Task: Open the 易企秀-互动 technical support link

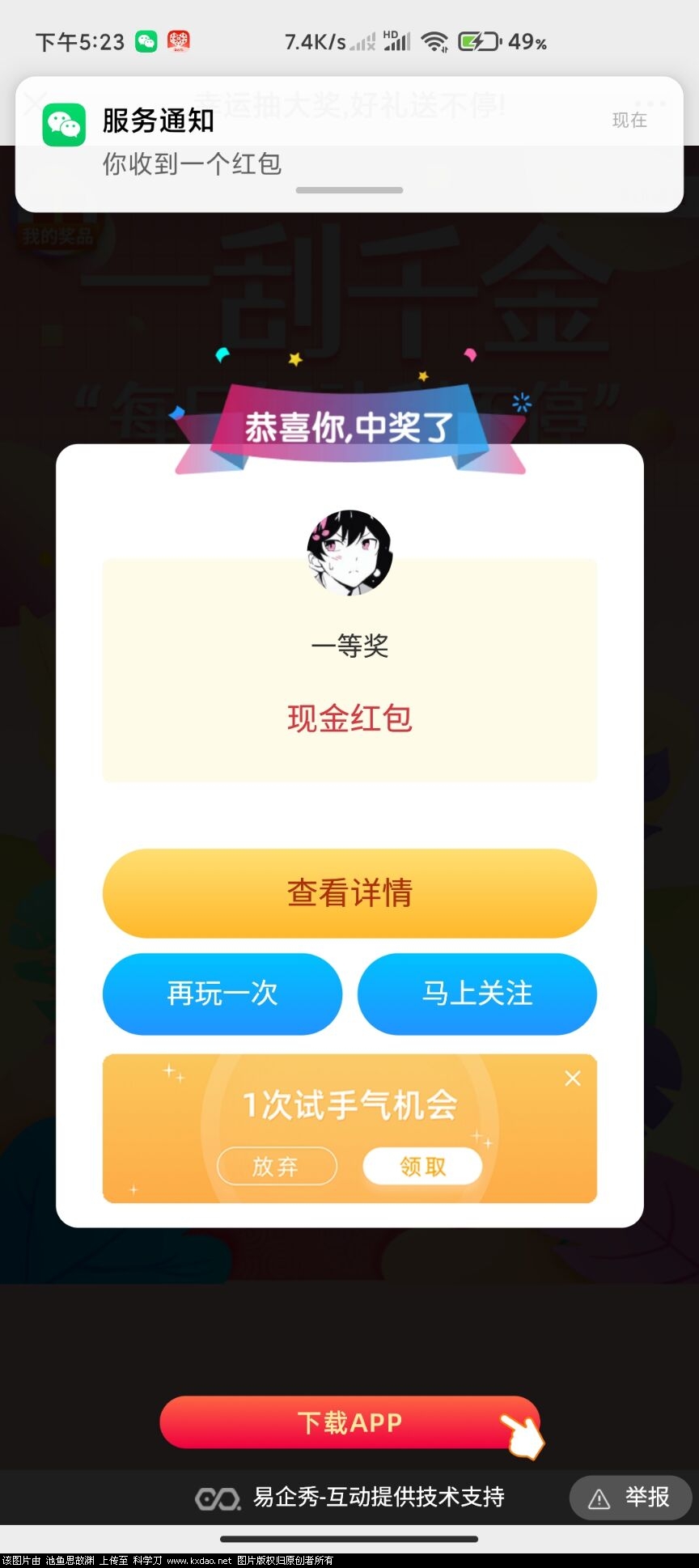Action: [x=352, y=1498]
